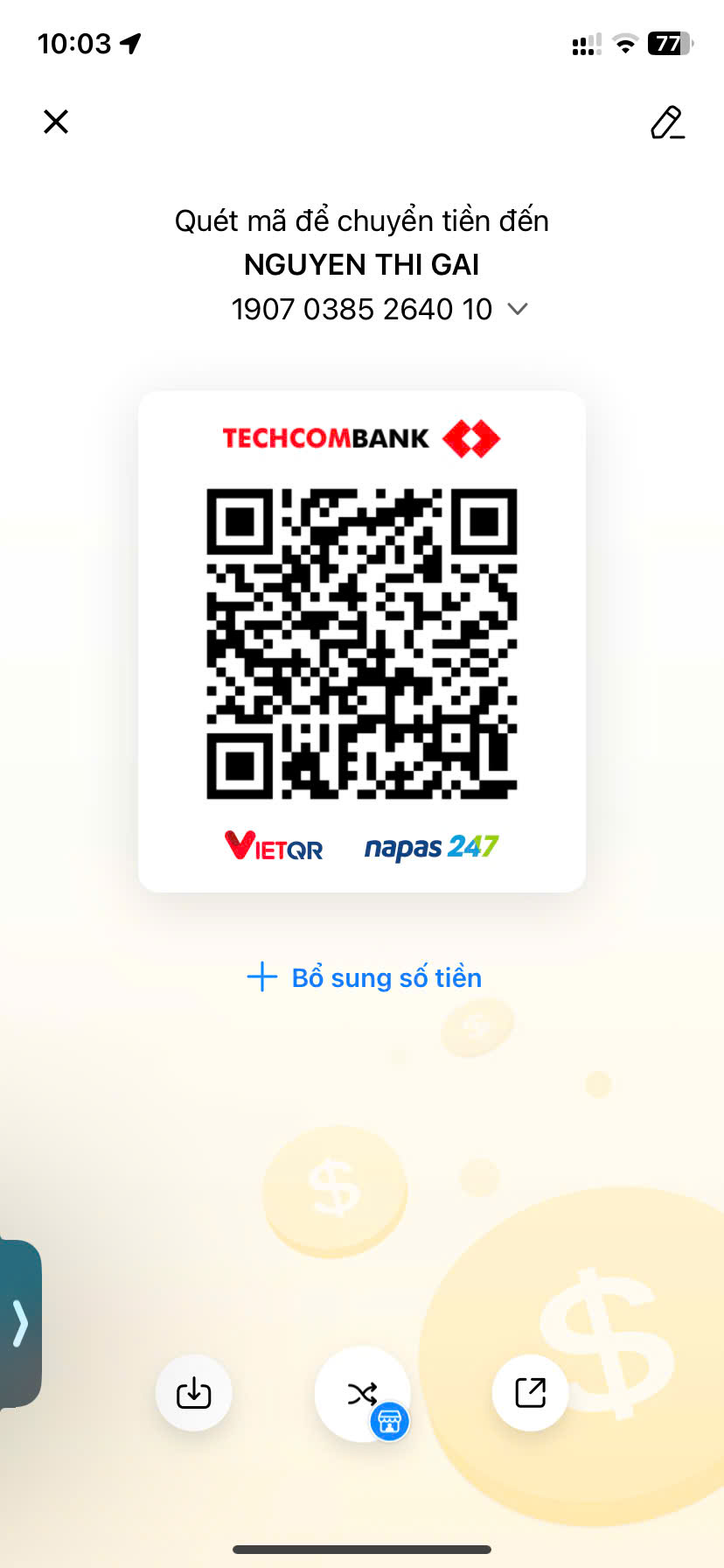Close the QR code screen

click(x=56, y=122)
